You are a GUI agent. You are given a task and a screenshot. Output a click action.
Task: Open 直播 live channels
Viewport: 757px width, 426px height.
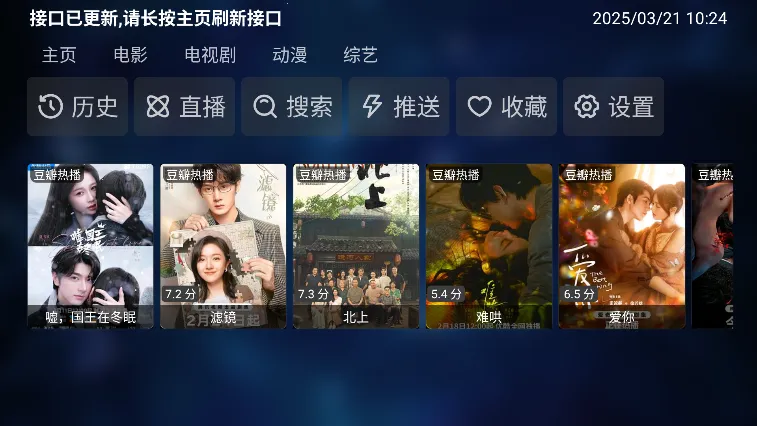(x=185, y=107)
